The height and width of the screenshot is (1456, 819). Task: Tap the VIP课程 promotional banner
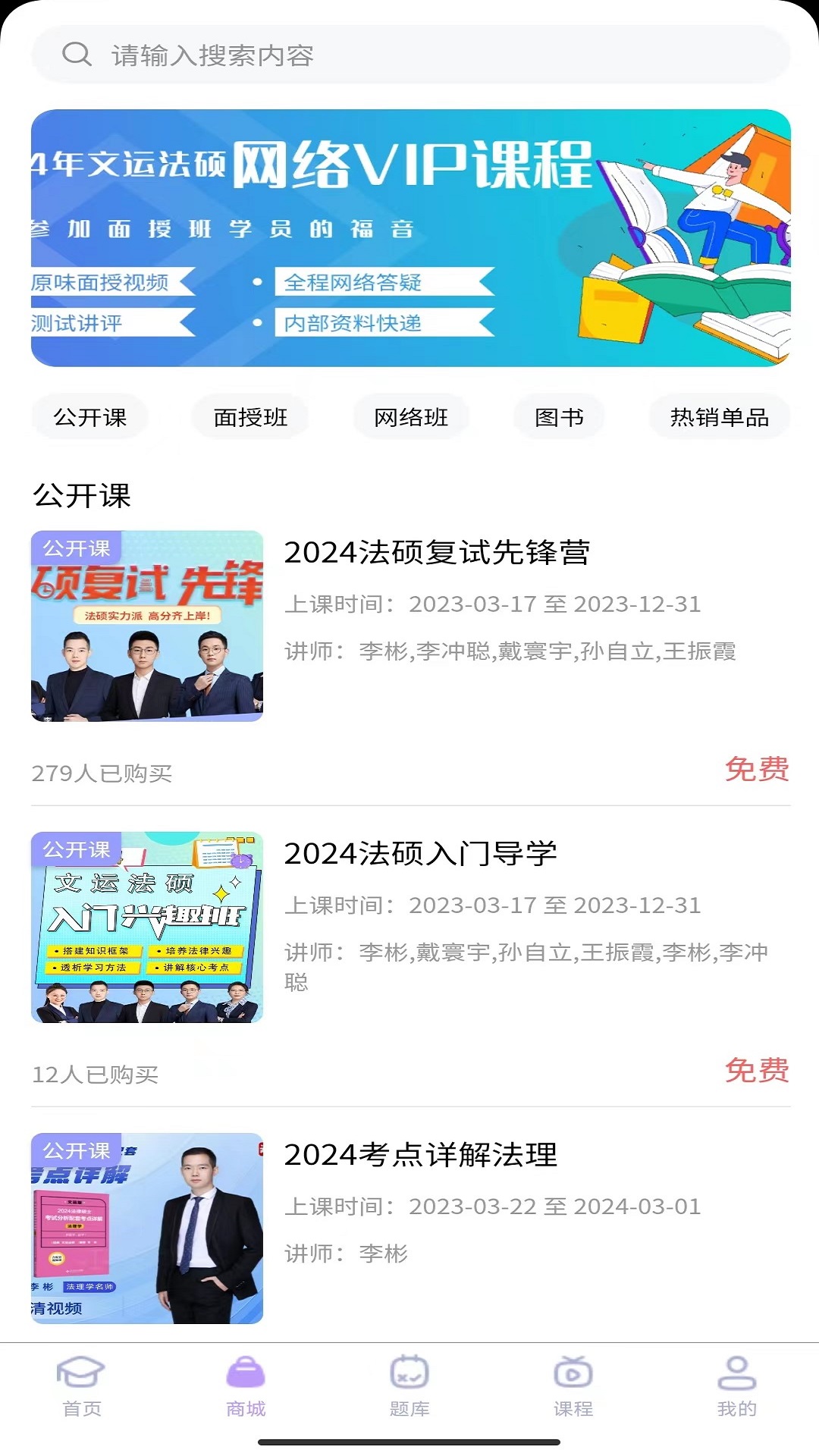click(x=409, y=237)
